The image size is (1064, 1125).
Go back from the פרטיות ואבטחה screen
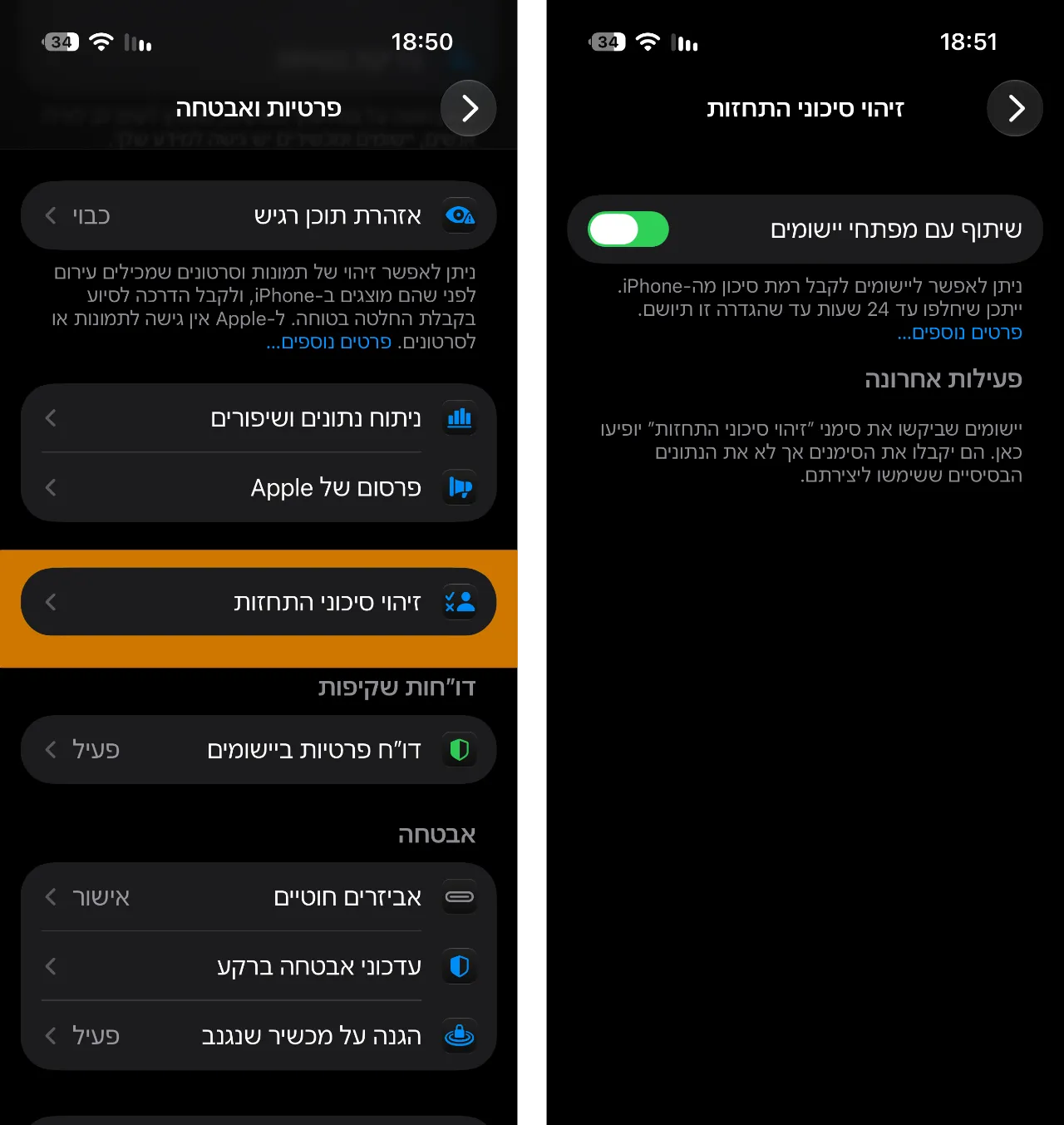click(469, 108)
